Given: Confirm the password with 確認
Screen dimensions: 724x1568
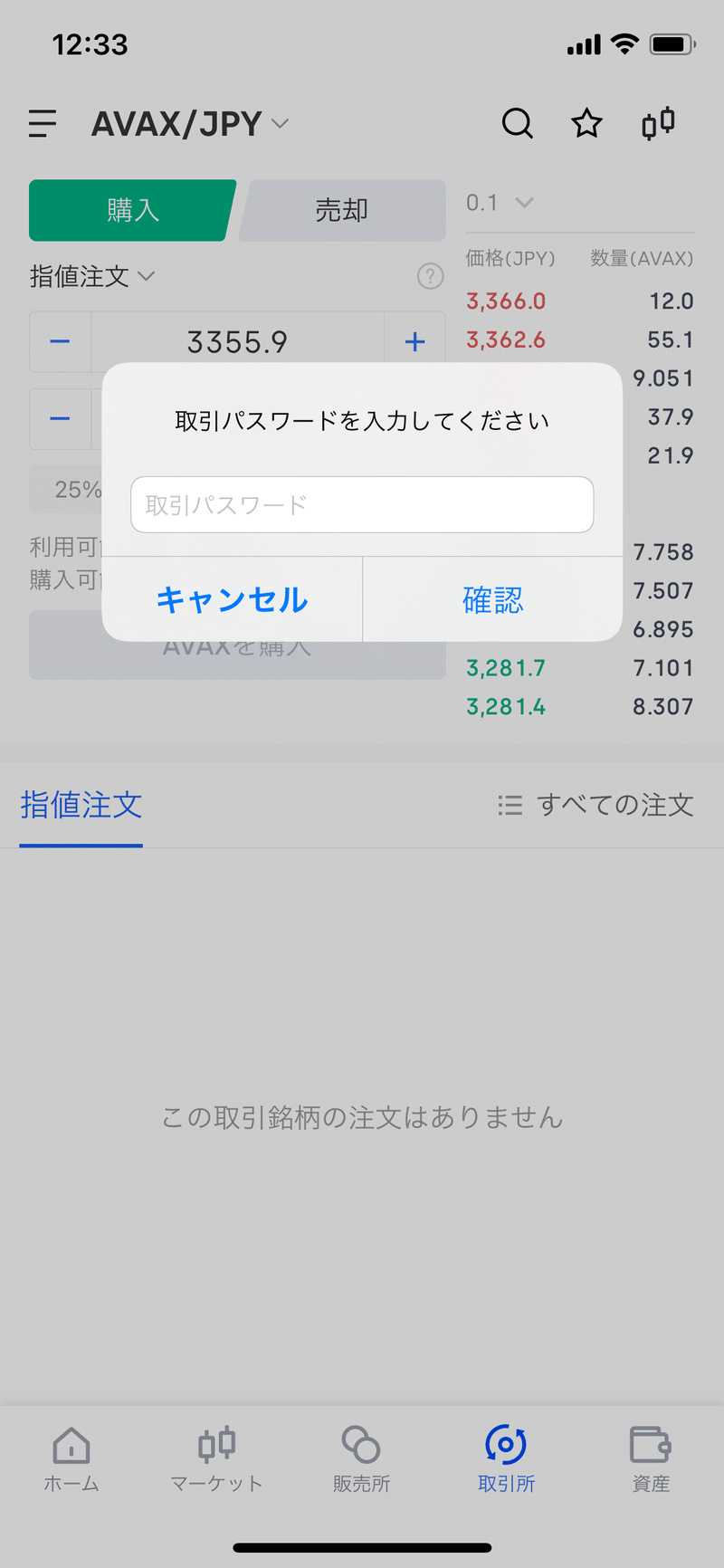Looking at the screenshot, I should point(492,599).
